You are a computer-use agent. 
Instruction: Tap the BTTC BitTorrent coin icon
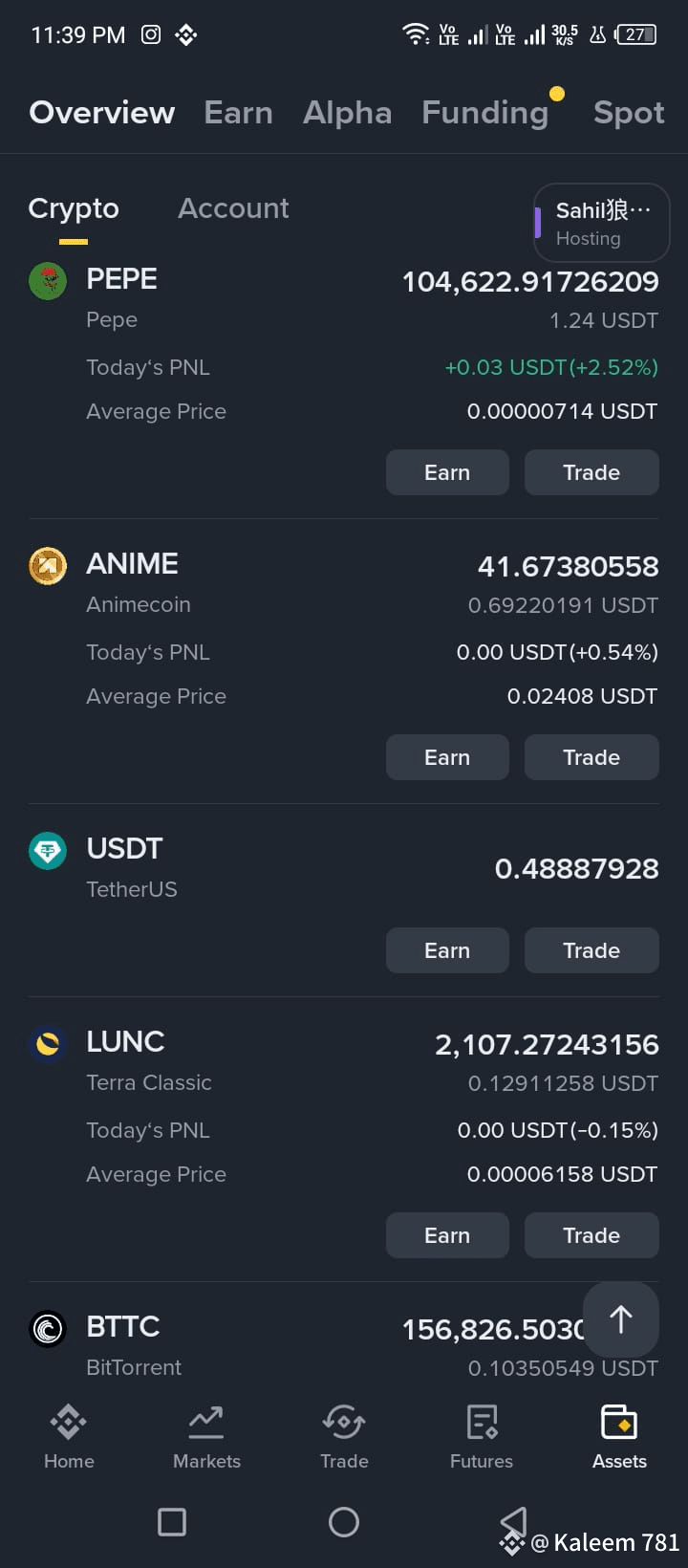(x=48, y=1328)
